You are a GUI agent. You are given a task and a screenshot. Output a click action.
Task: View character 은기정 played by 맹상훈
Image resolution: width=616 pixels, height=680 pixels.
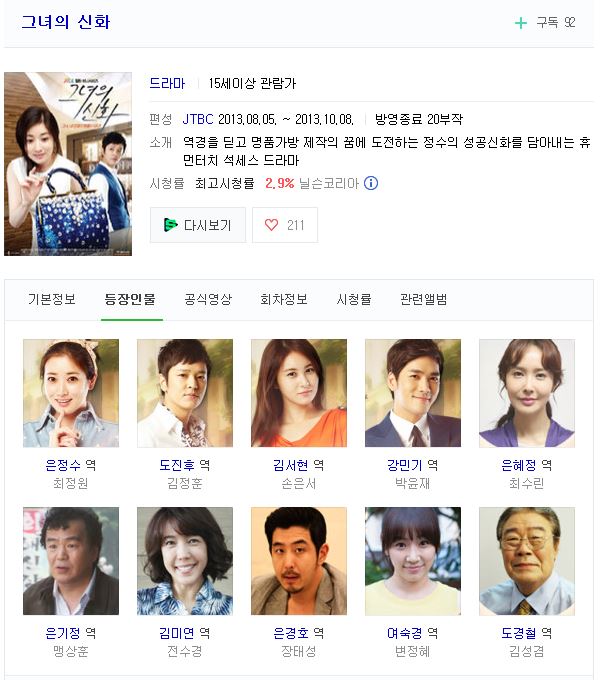[70, 561]
